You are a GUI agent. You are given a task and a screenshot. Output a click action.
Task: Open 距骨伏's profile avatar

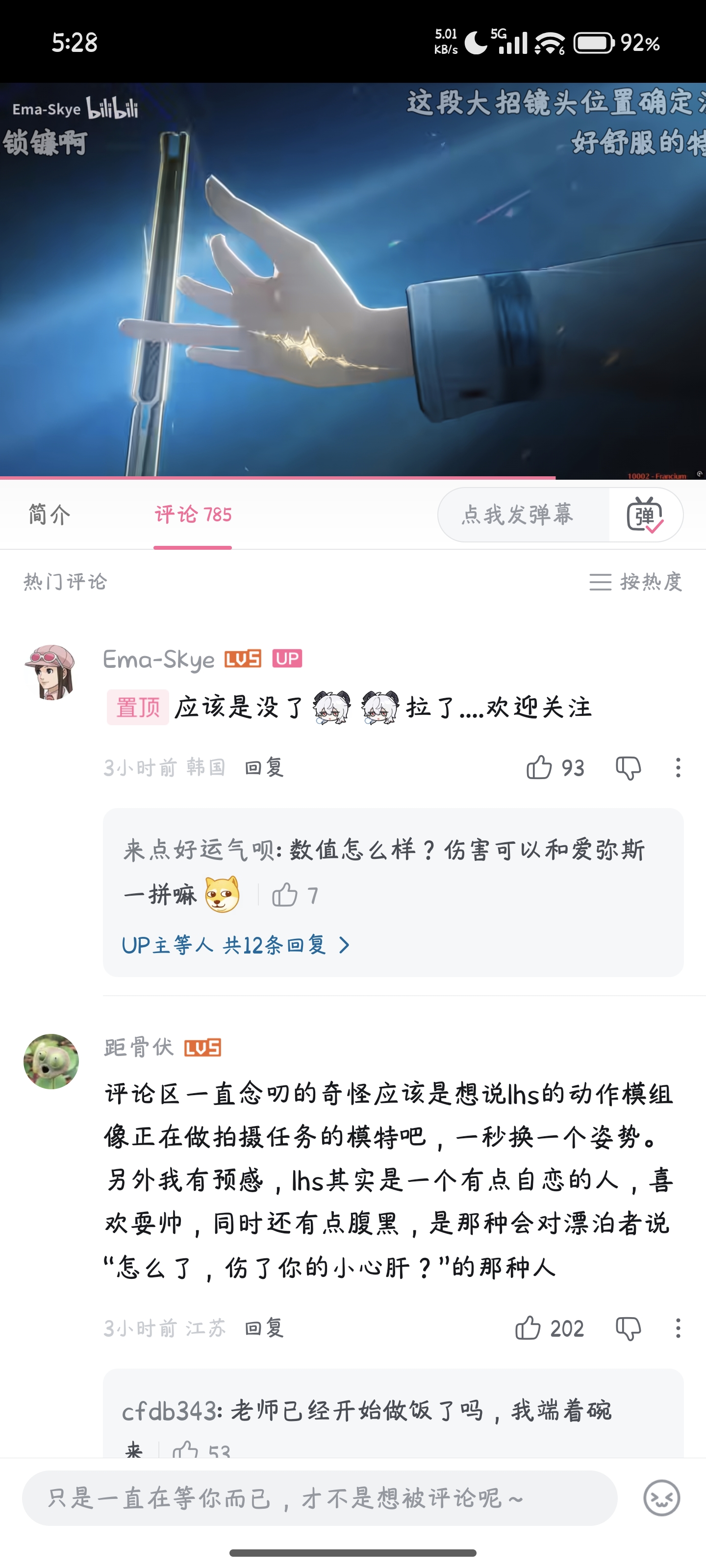[50, 1061]
